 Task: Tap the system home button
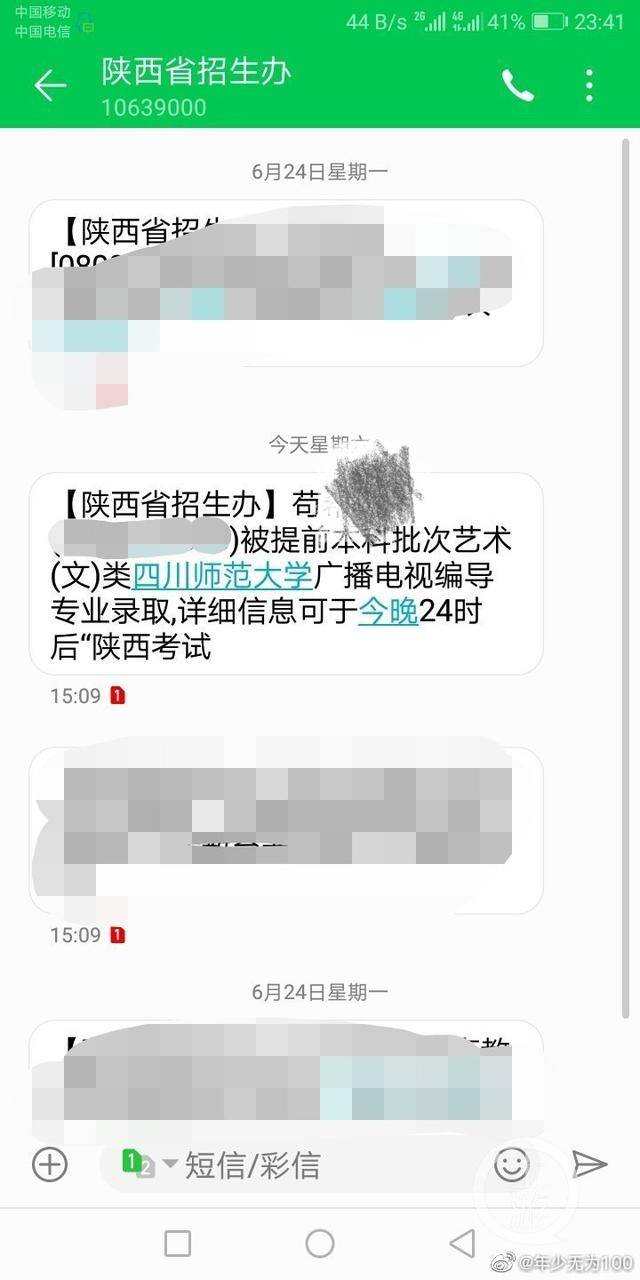(x=320, y=1243)
